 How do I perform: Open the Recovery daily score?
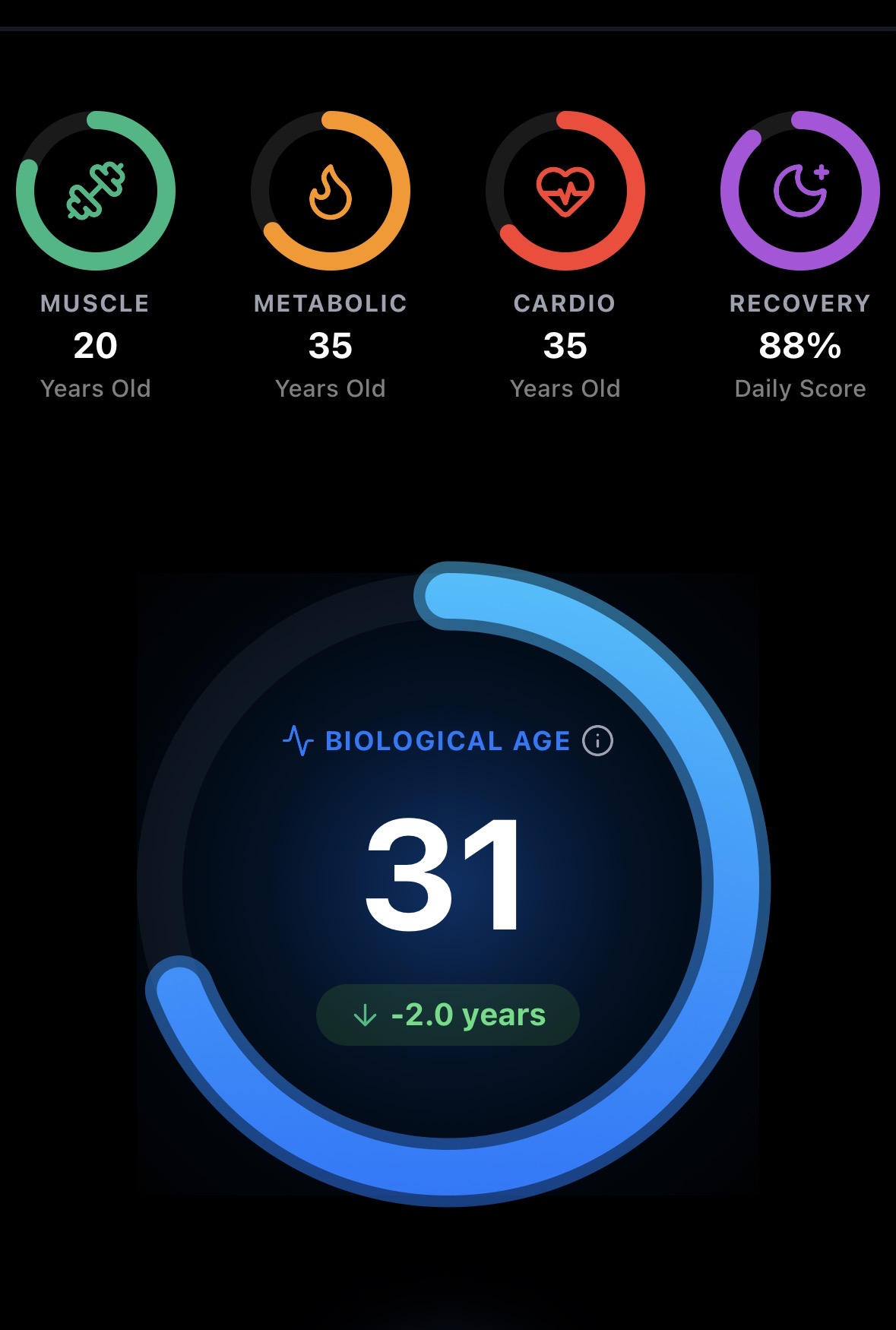click(799, 191)
